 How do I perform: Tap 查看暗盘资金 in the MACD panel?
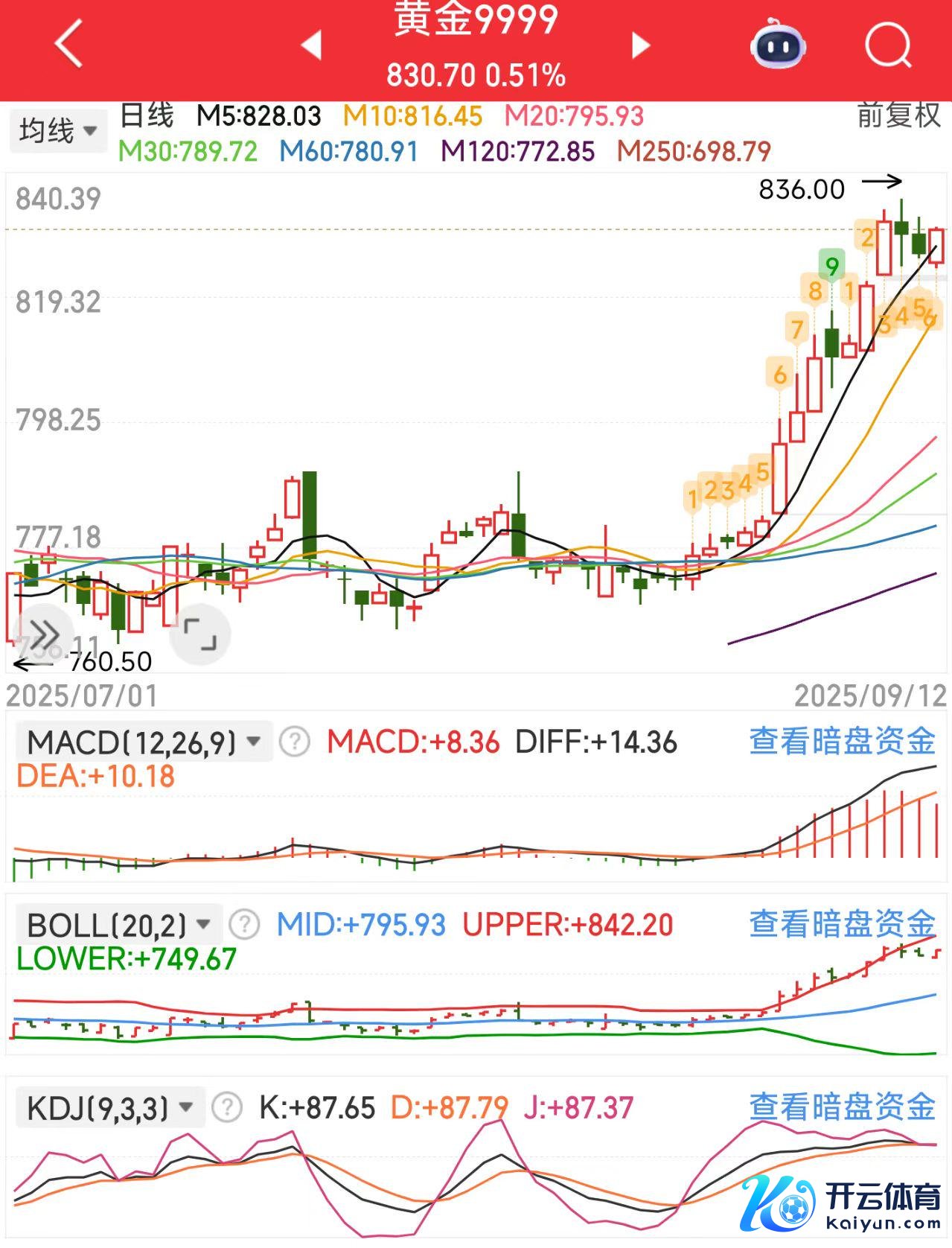click(x=842, y=742)
